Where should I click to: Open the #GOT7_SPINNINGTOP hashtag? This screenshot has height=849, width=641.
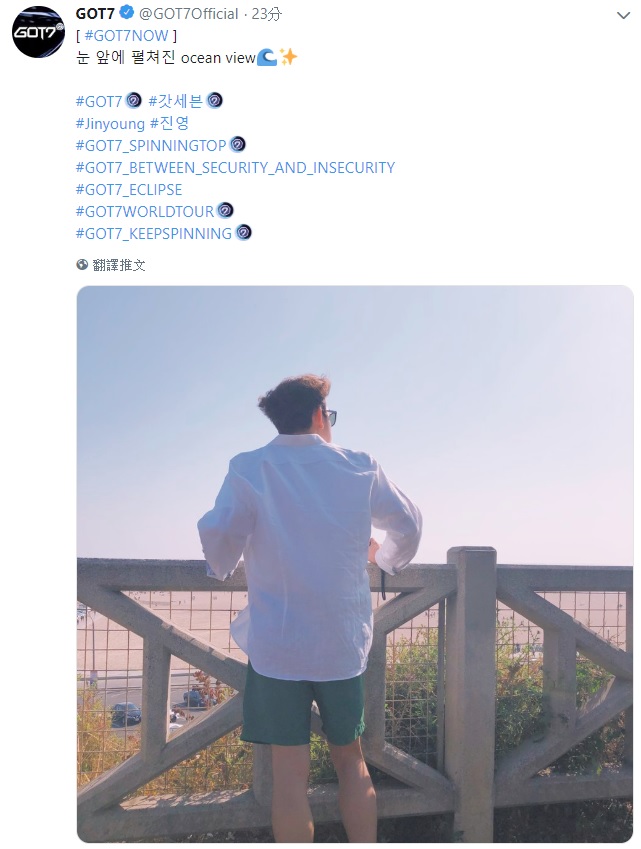click(151, 145)
